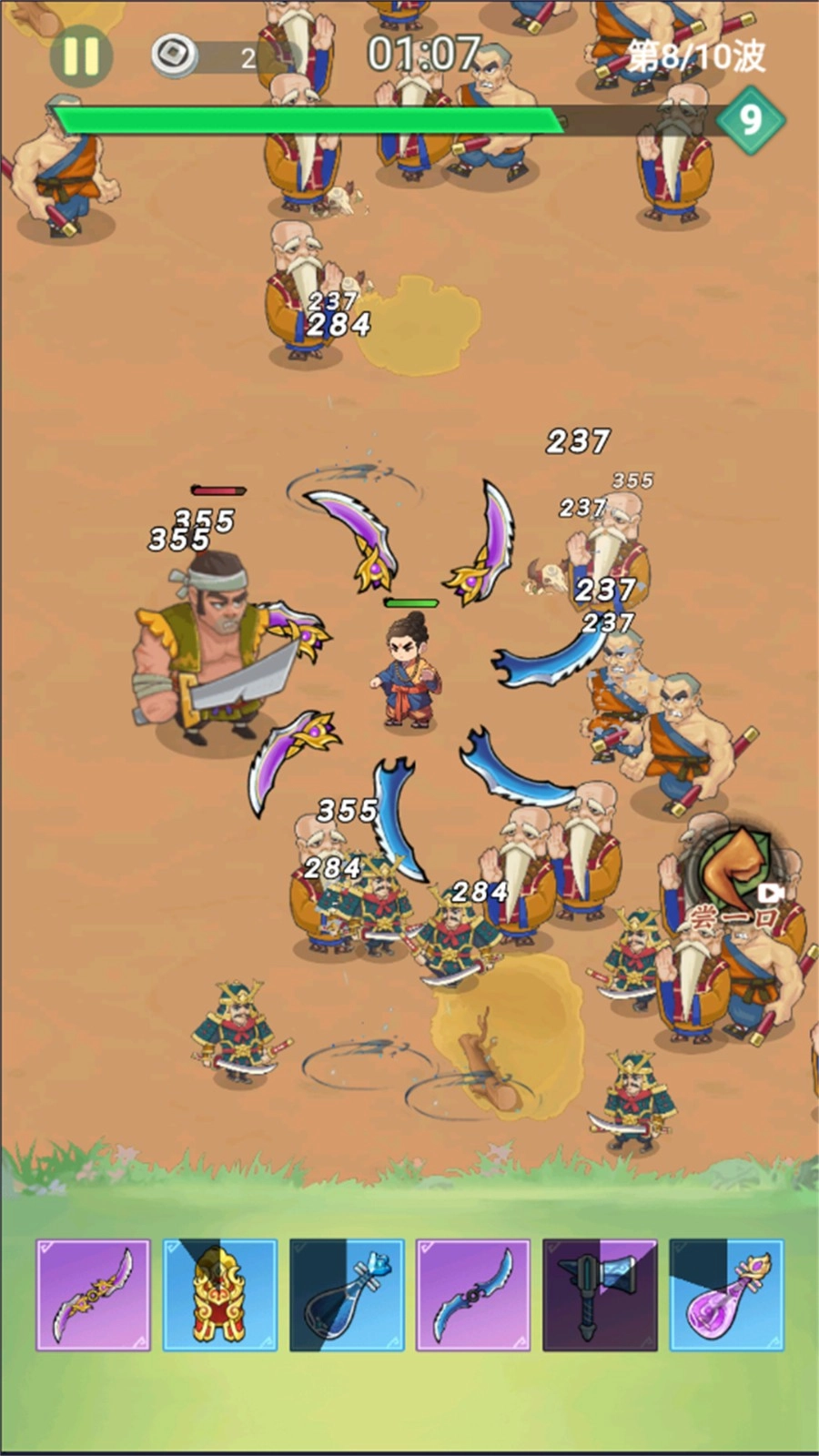Select the blue pipa lute skill
This screenshot has width=819, height=1456.
tap(347, 1294)
